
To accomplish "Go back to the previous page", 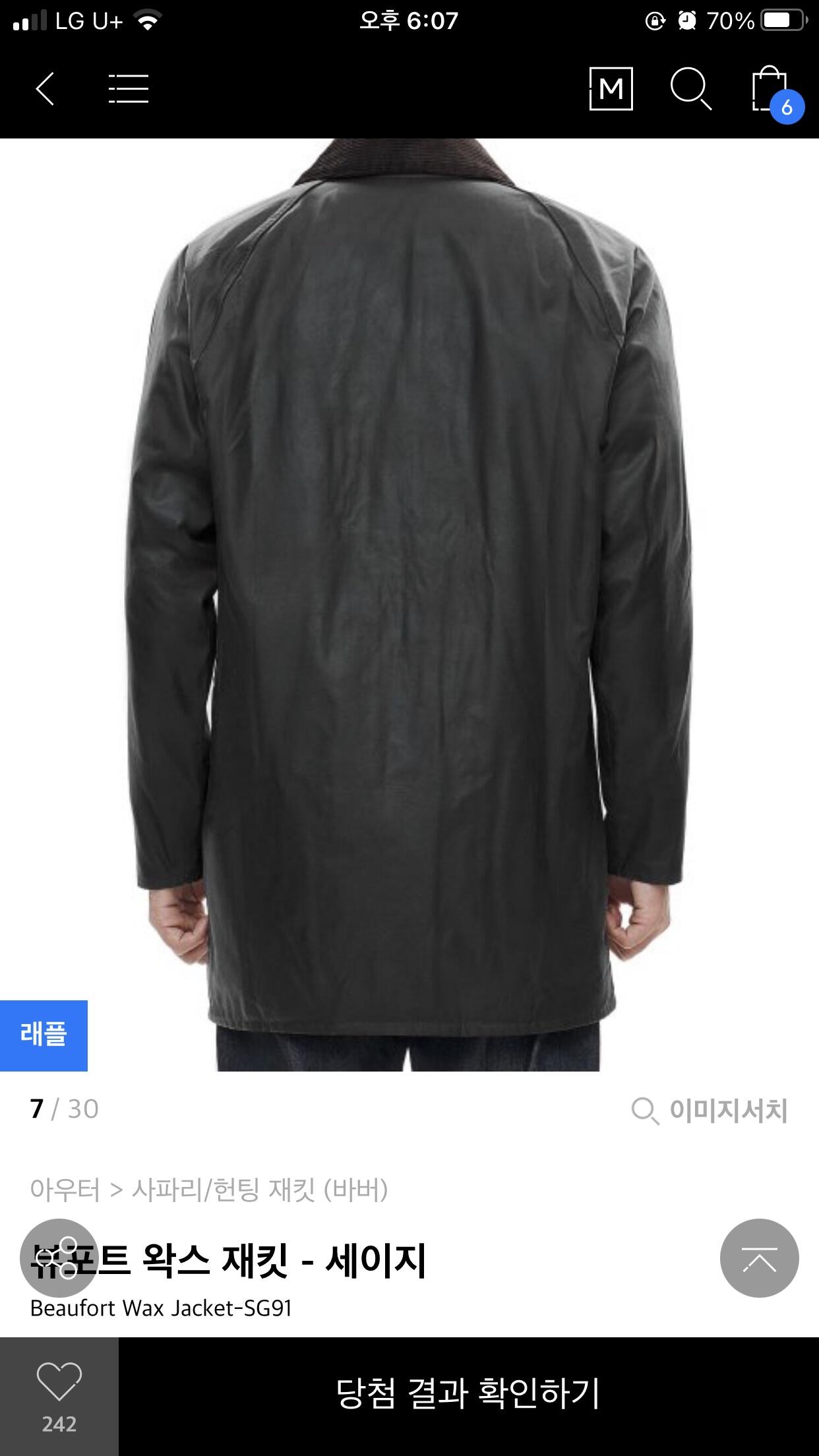I will [45, 89].
